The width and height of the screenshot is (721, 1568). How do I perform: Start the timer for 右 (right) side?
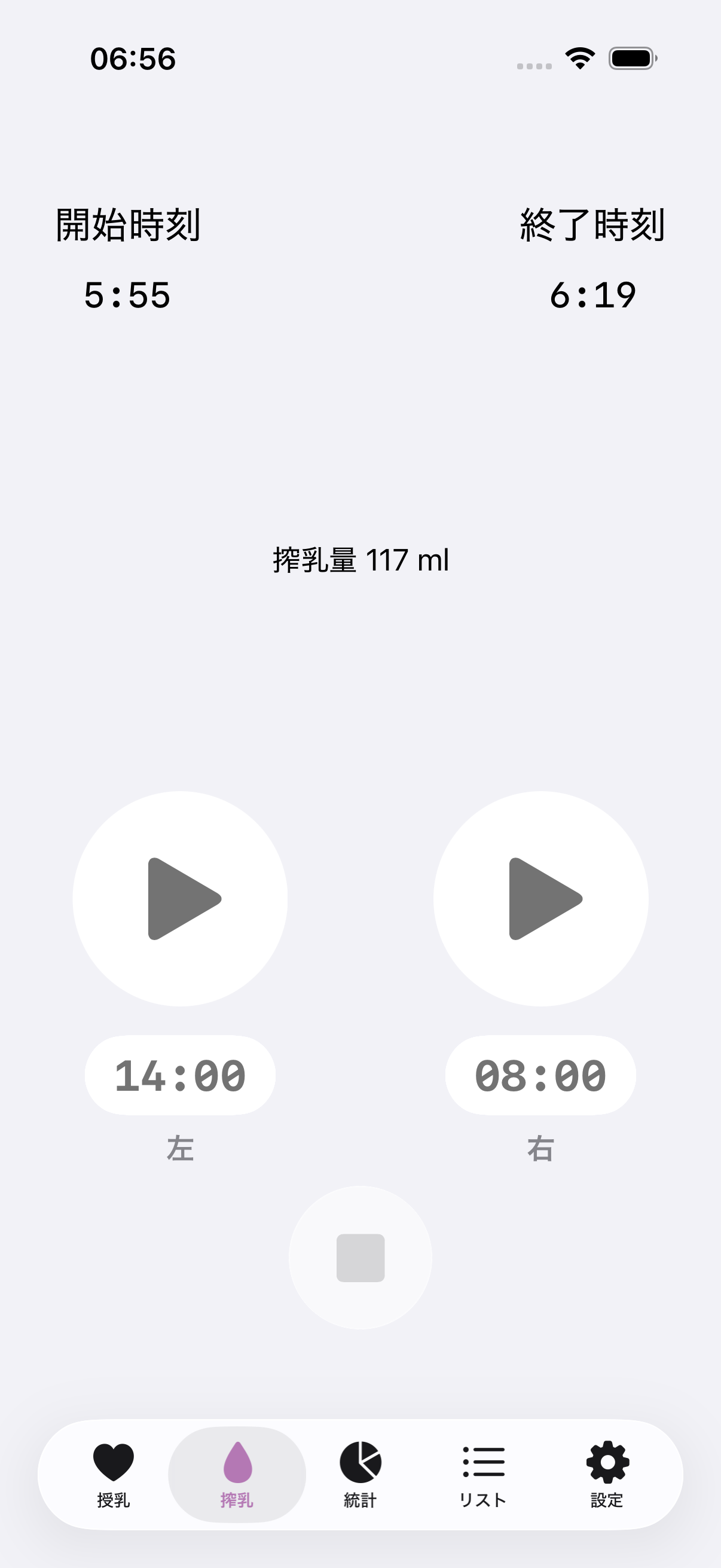(540, 898)
